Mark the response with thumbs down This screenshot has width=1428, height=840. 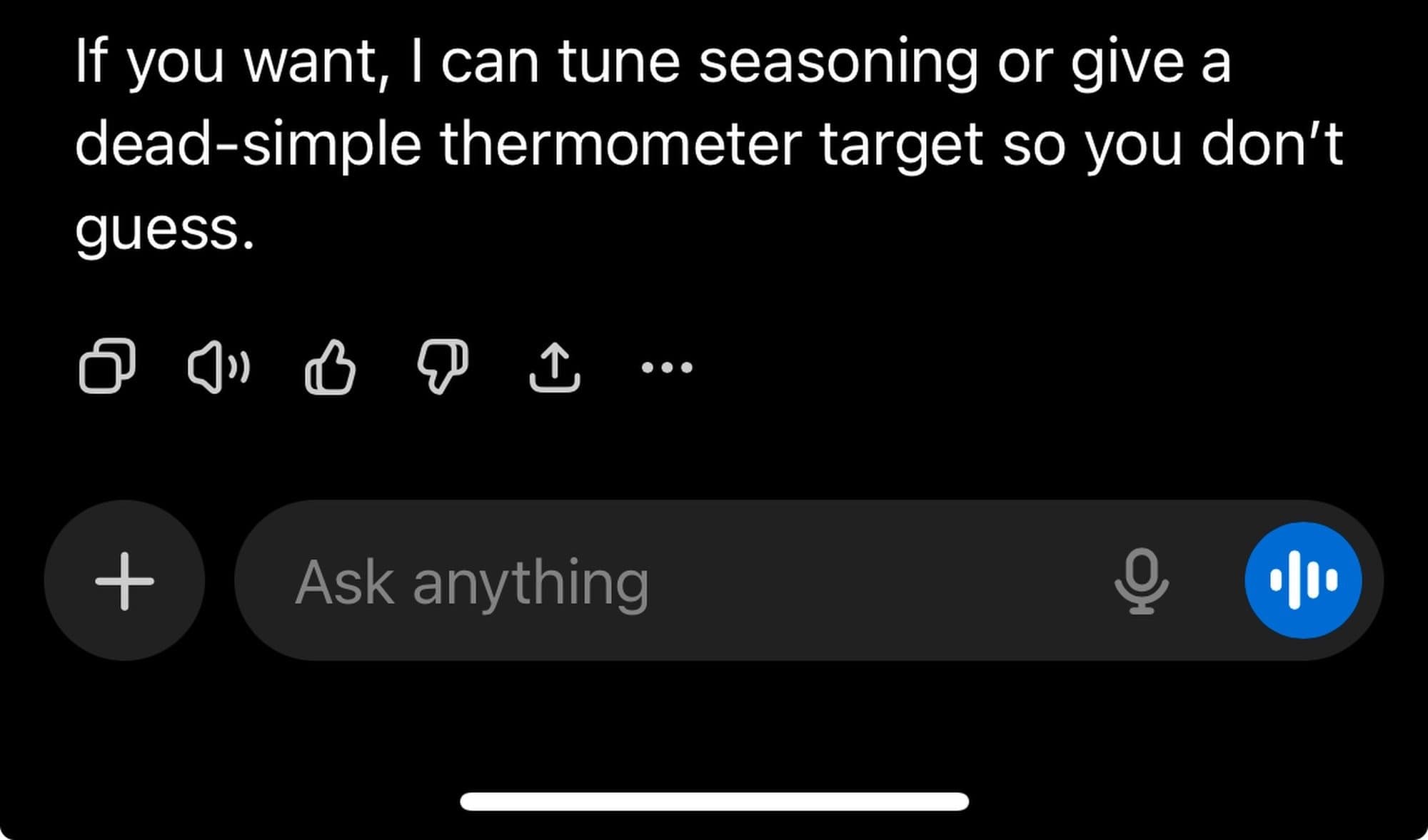[x=442, y=367]
